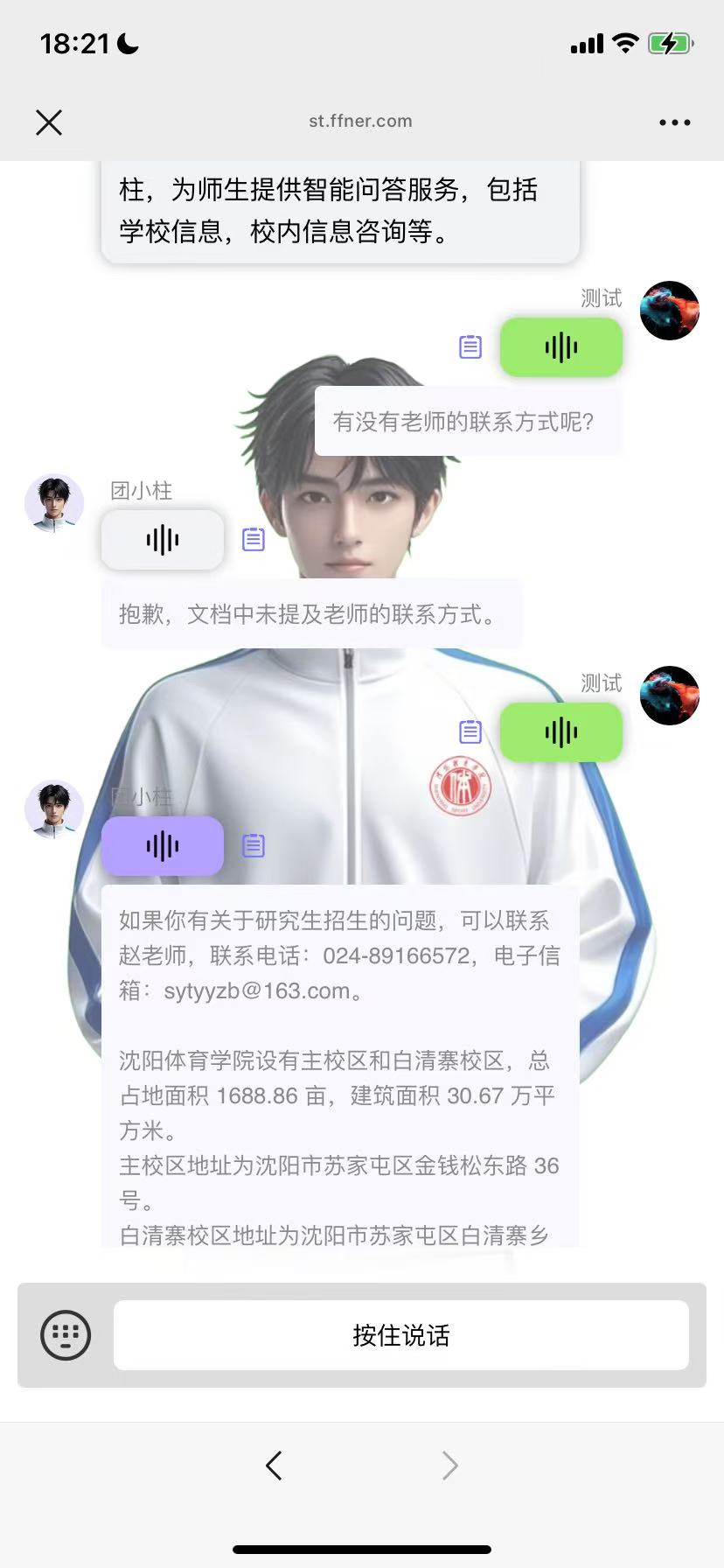The image size is (724, 1568).
Task: Switch to keyboard text input
Action: tap(66, 1335)
